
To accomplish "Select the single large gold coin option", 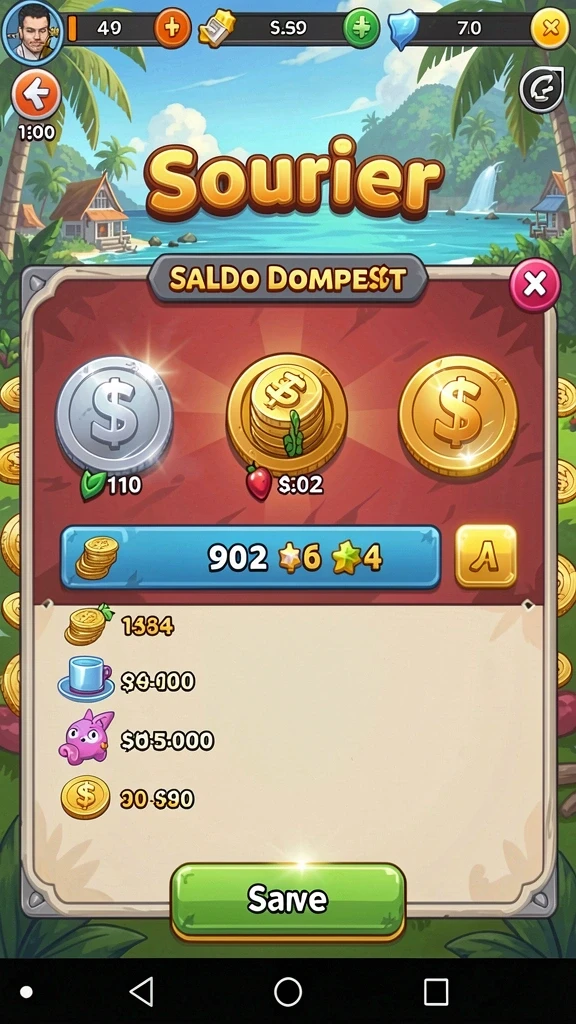I will (458, 416).
